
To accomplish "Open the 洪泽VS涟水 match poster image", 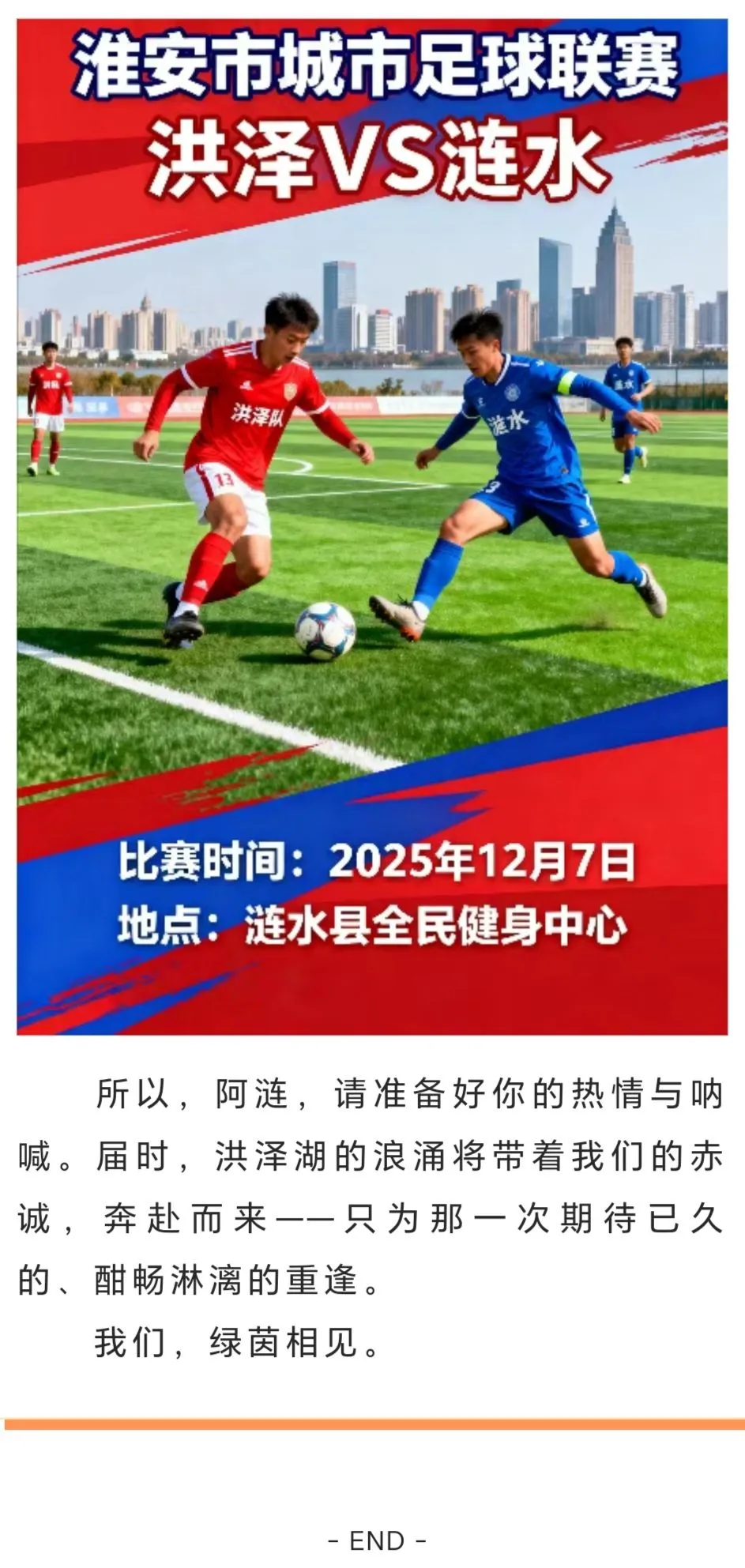I will (x=372, y=526).
